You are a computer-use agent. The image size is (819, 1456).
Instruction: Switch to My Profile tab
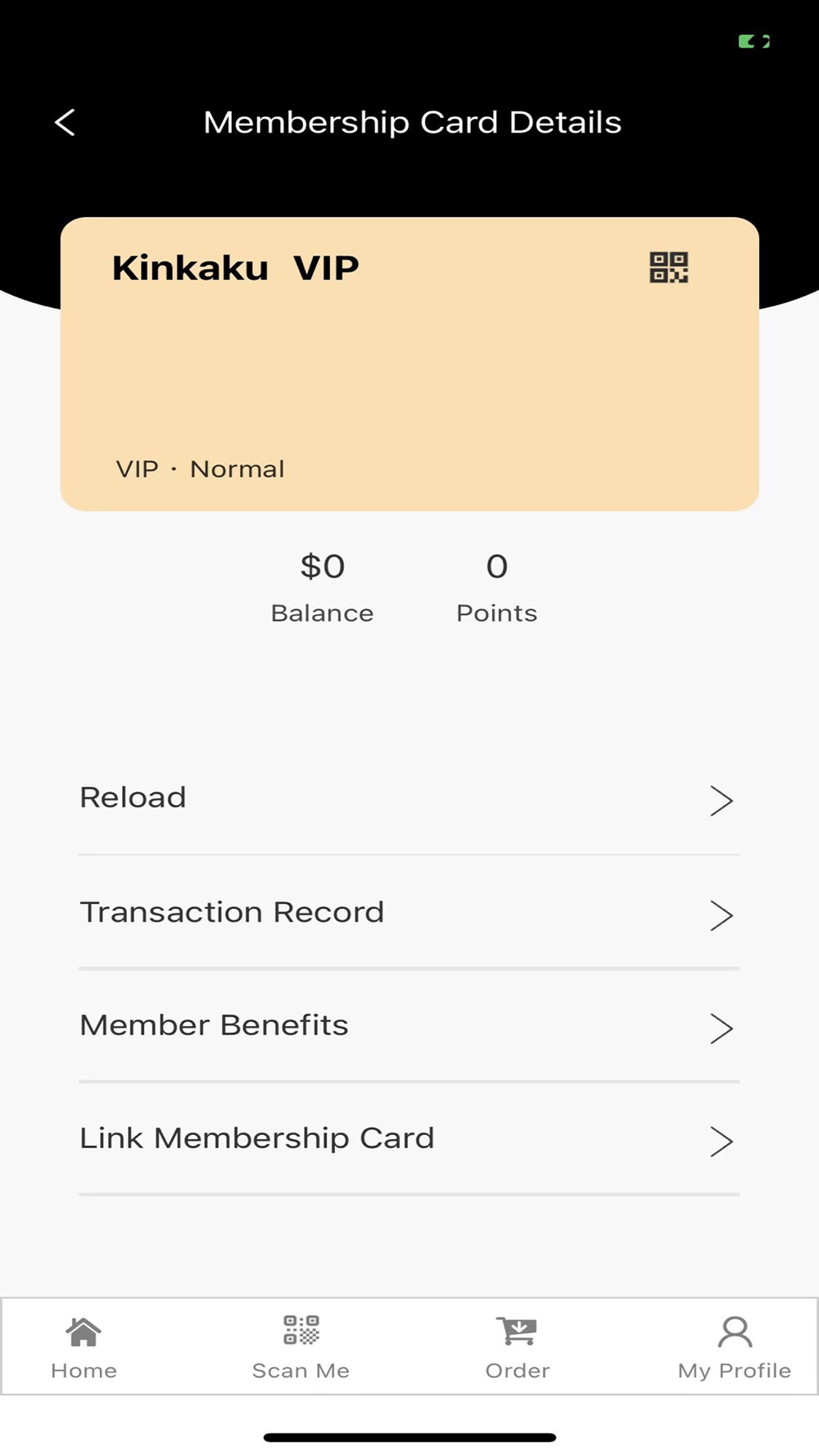point(735,1347)
